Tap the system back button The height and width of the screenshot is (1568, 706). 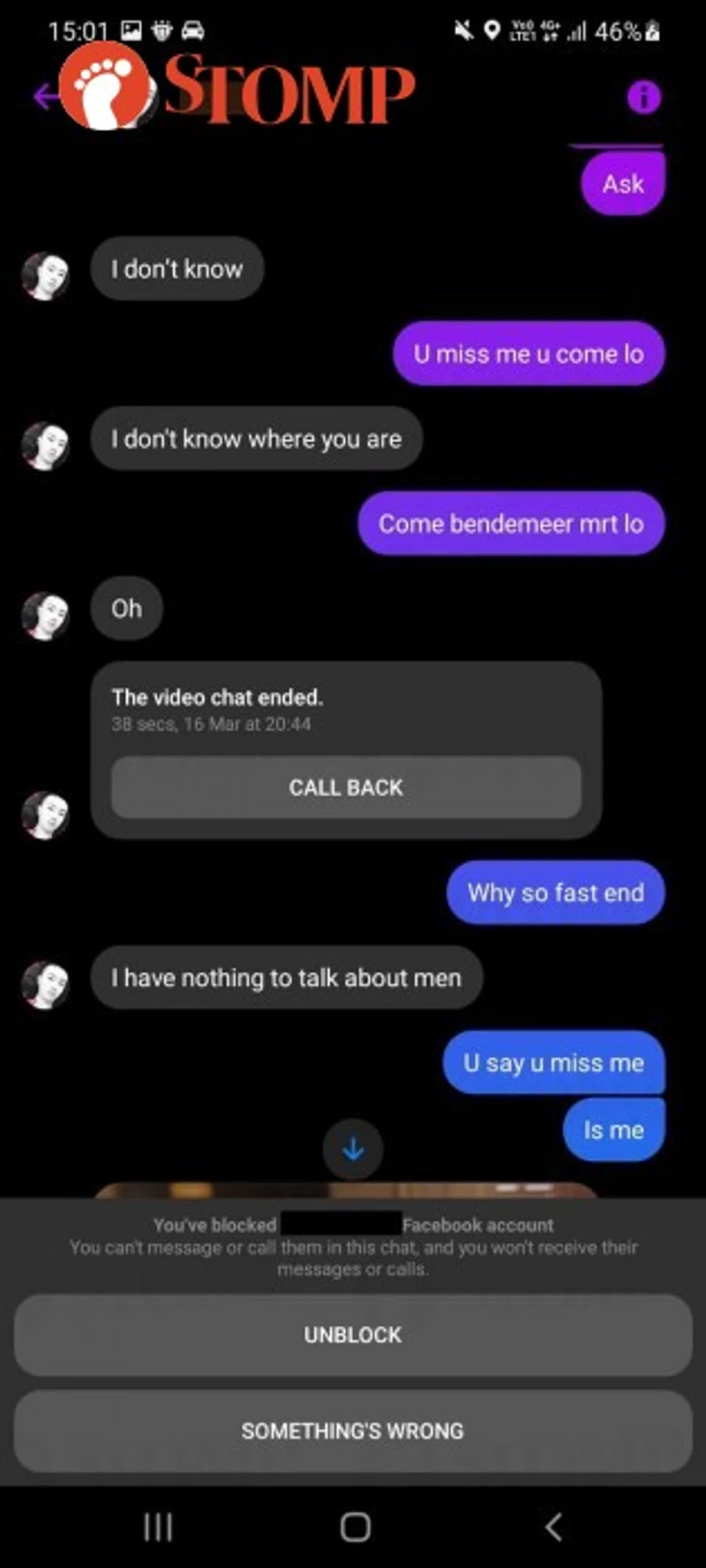pyautogui.click(x=554, y=1527)
